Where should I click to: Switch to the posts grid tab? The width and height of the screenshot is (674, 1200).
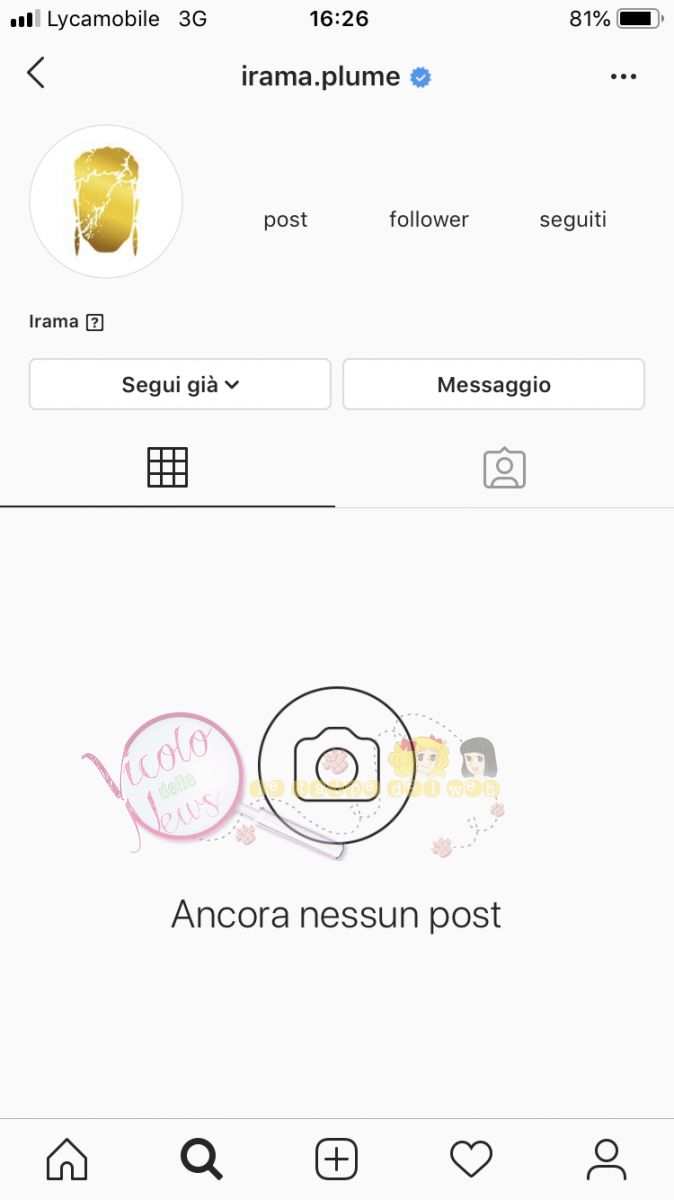167,467
